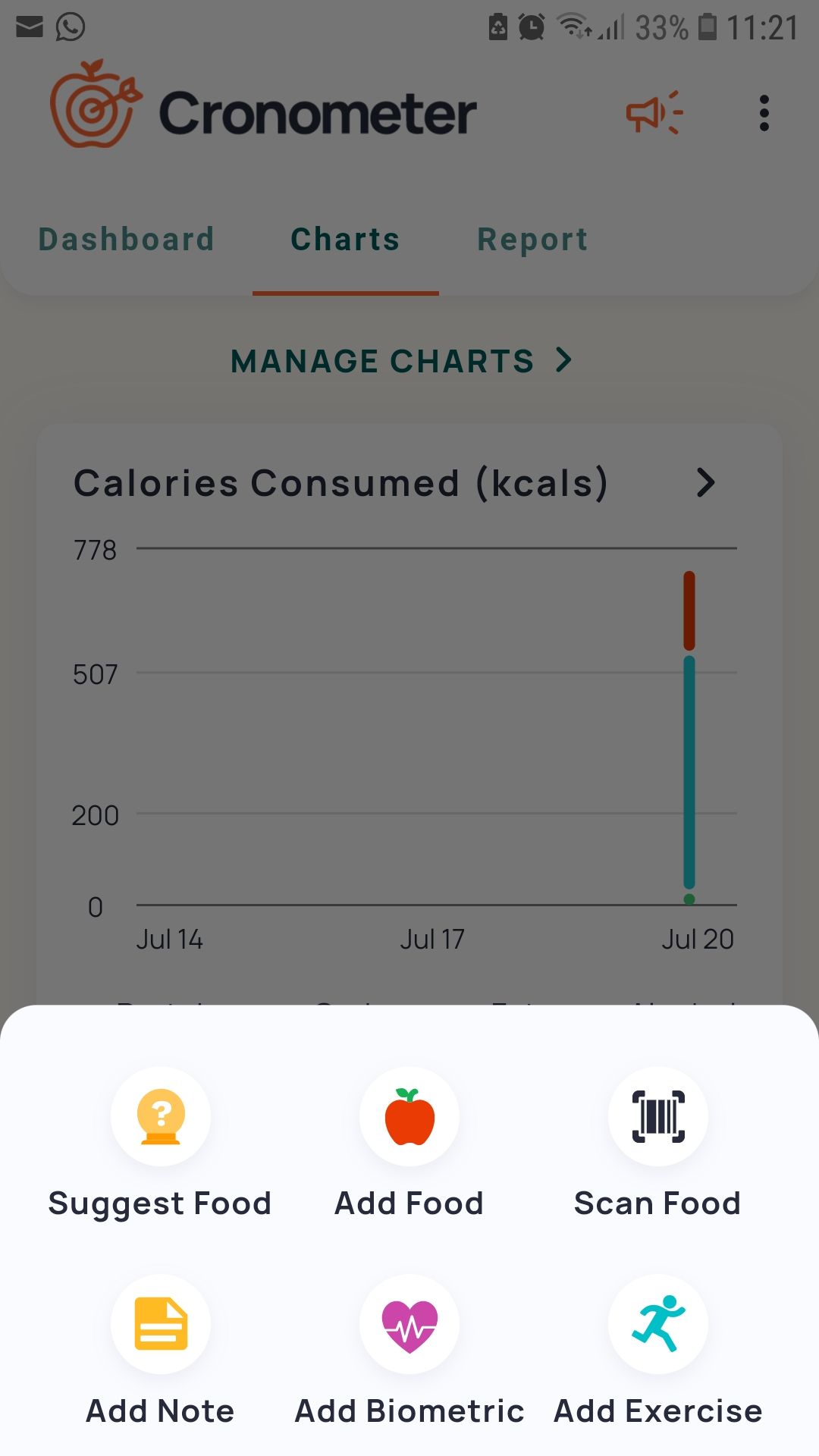
Task: Open the megaphone announcements icon
Action: click(x=654, y=114)
